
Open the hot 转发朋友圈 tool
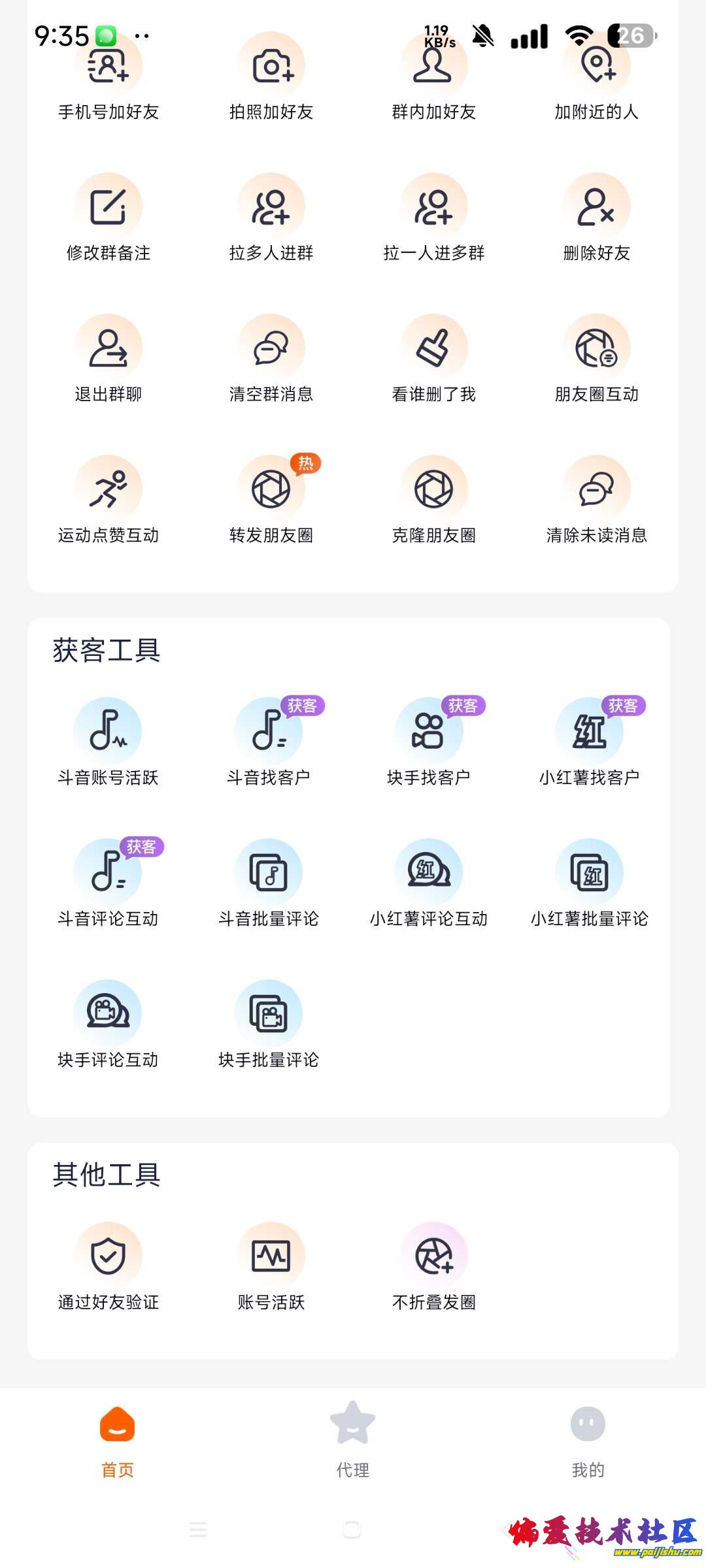[x=271, y=490]
